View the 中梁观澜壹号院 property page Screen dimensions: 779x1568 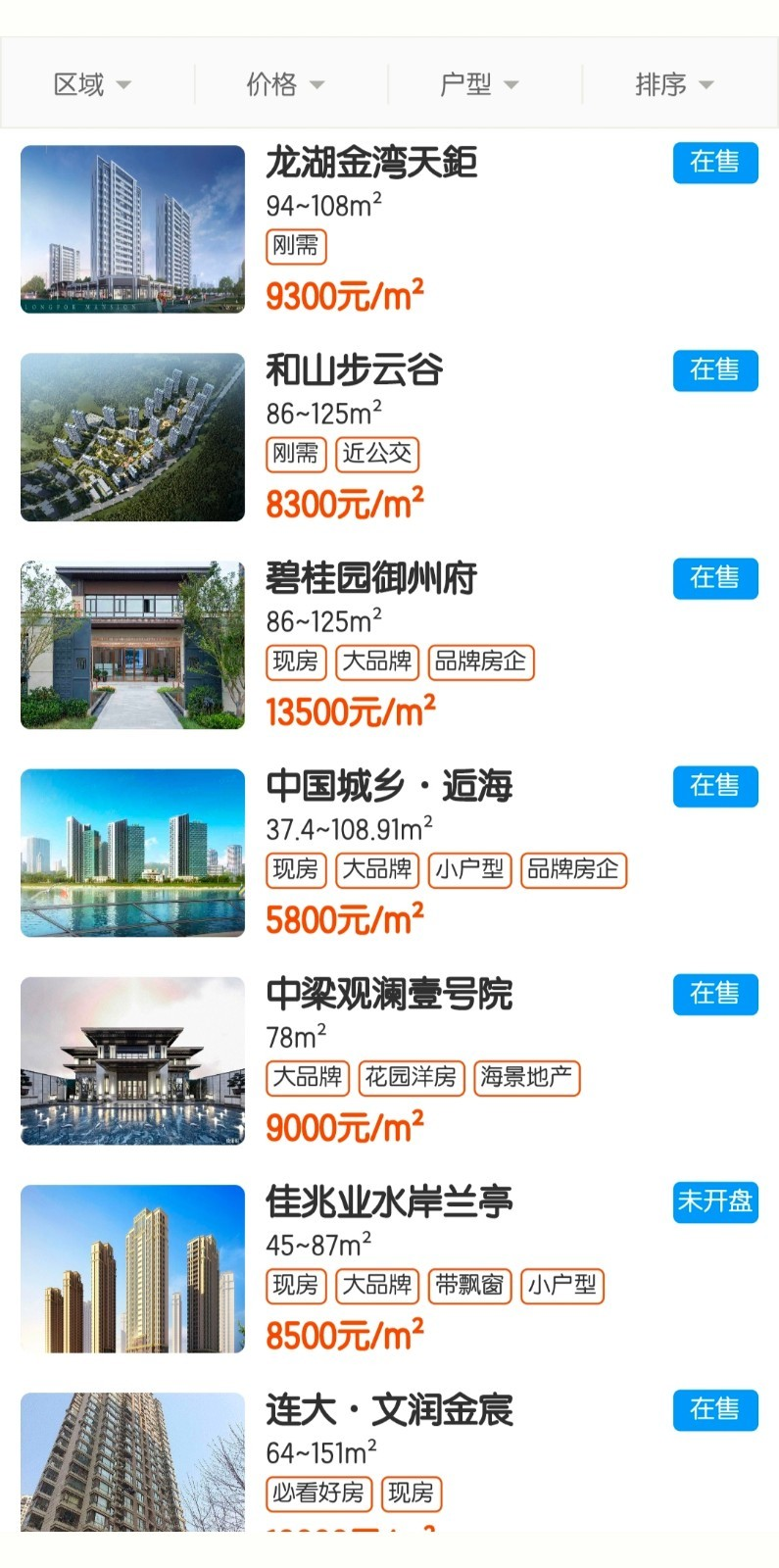pyautogui.click(x=390, y=995)
